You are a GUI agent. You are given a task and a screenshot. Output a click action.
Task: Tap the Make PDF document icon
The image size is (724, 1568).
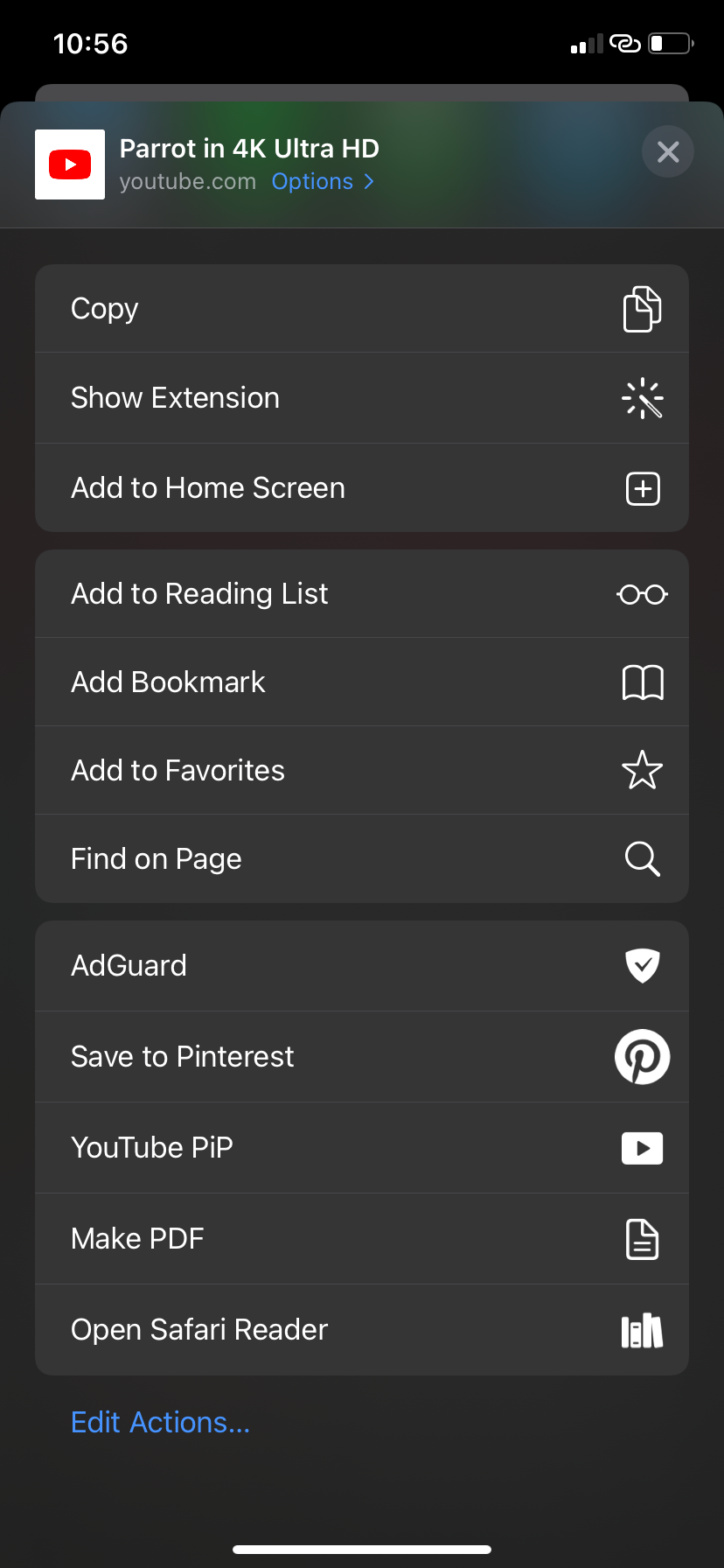click(x=642, y=1238)
